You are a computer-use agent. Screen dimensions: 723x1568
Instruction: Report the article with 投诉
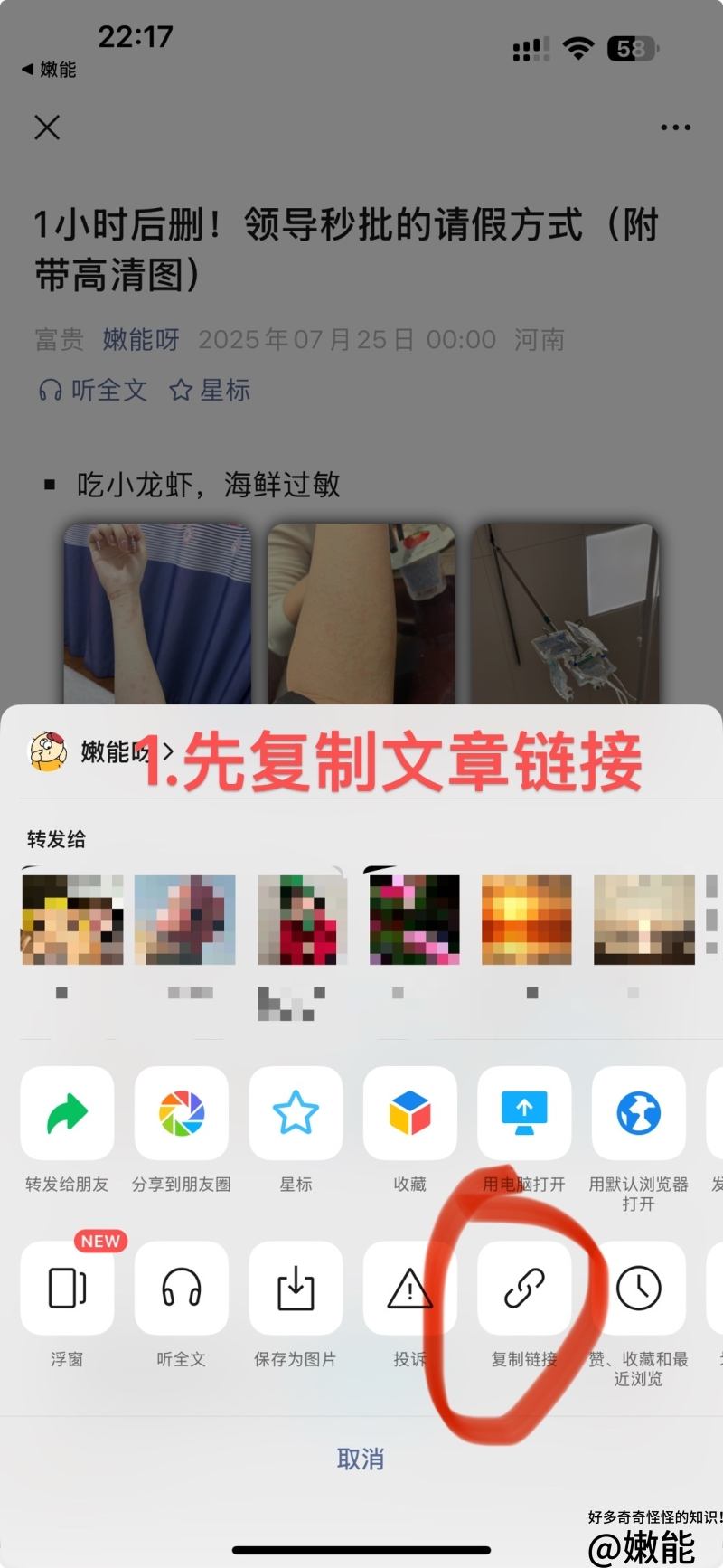click(409, 1288)
